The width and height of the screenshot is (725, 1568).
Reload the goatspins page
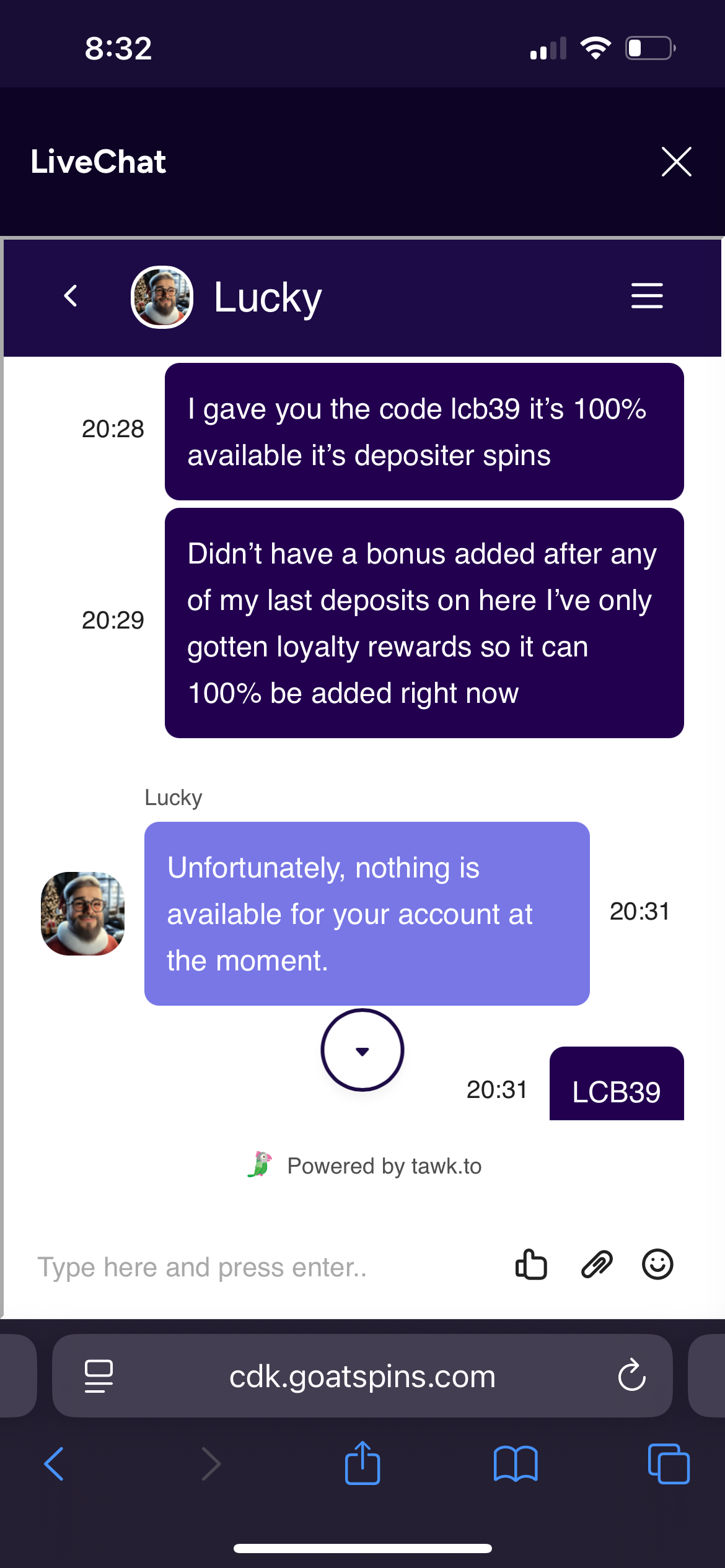[x=631, y=1376]
